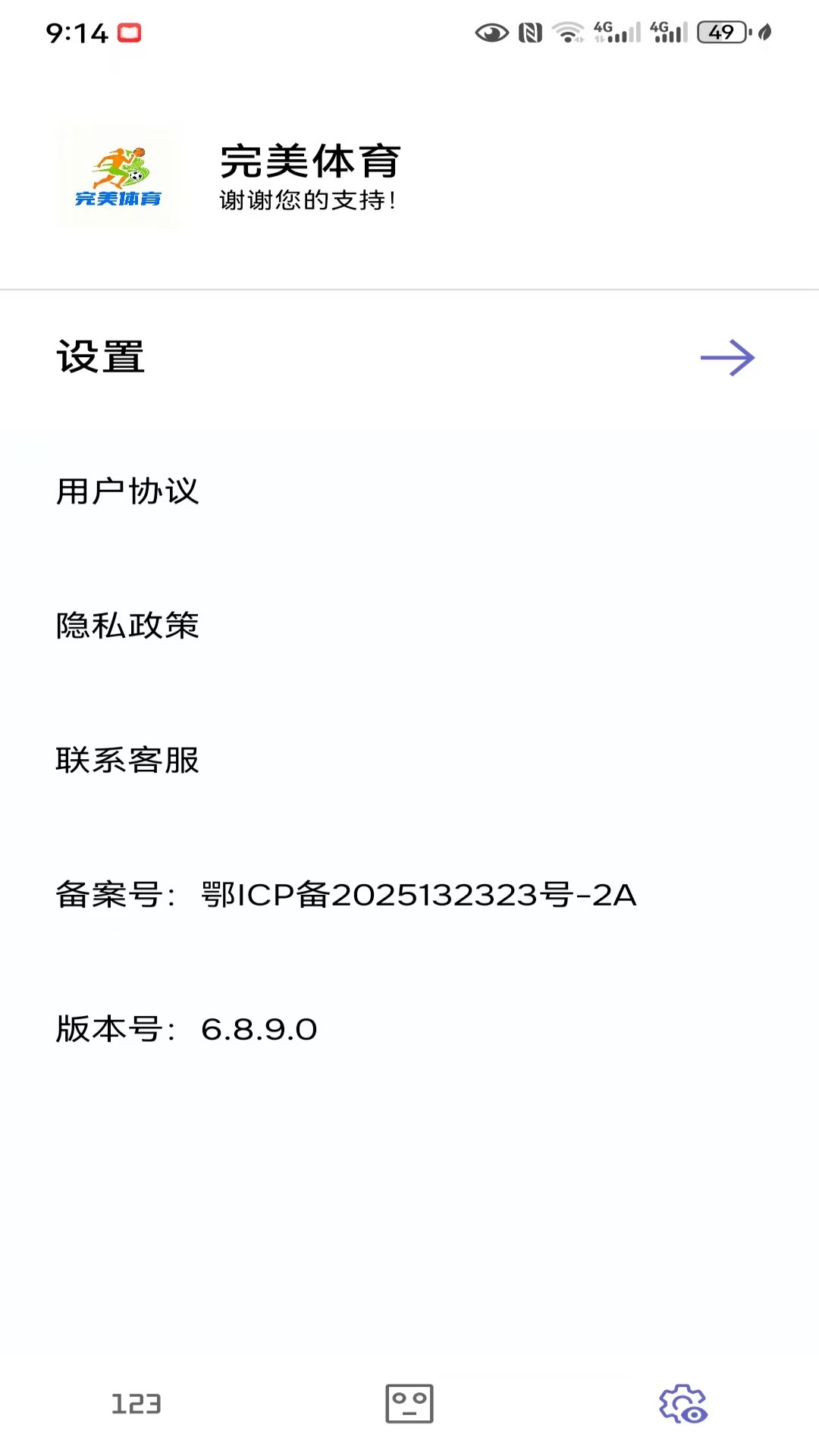Tap the NFC icon in the status bar
Viewport: 819px width, 1456px height.
pos(530,32)
